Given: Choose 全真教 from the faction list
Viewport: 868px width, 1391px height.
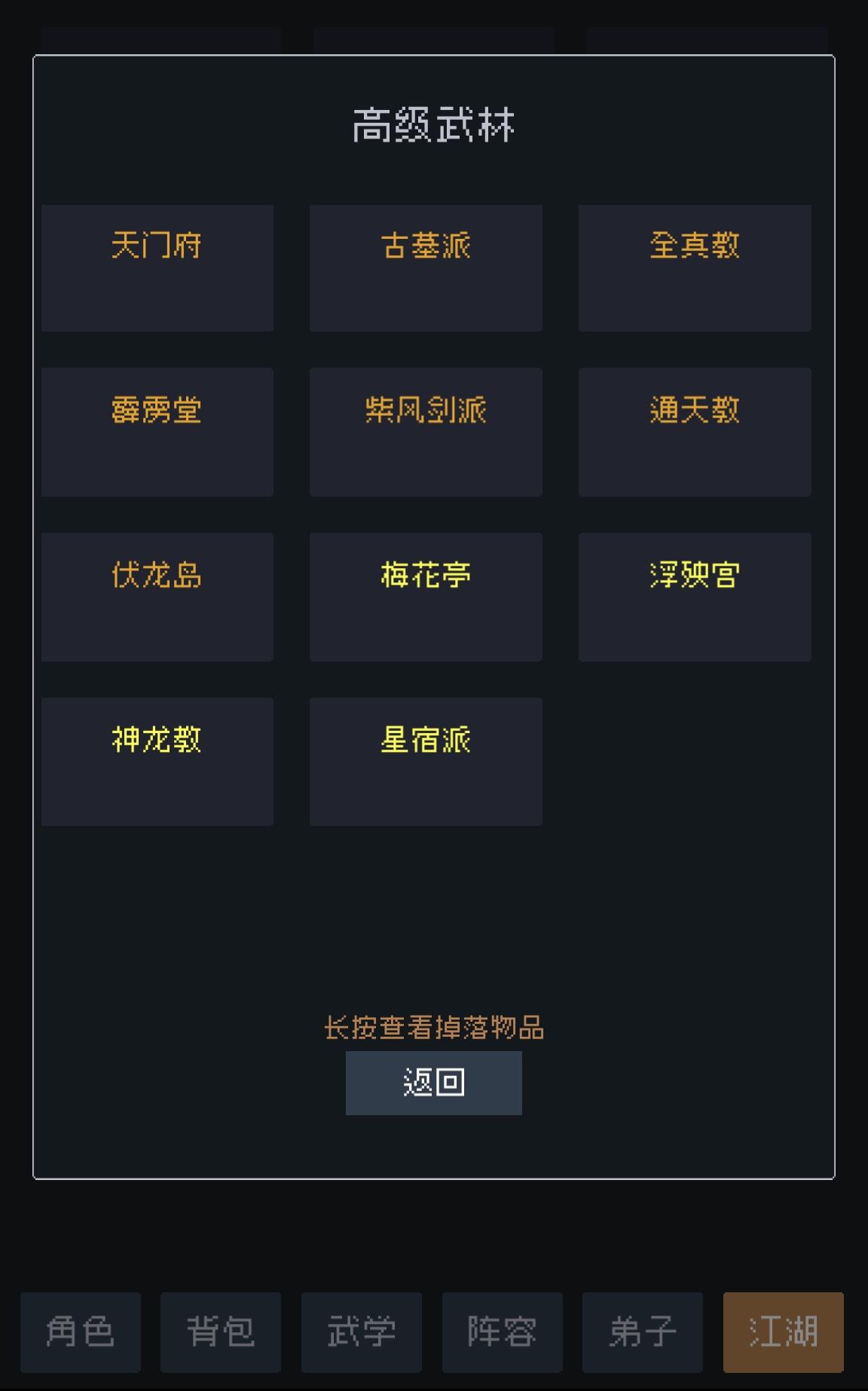Looking at the screenshot, I should [x=694, y=267].
